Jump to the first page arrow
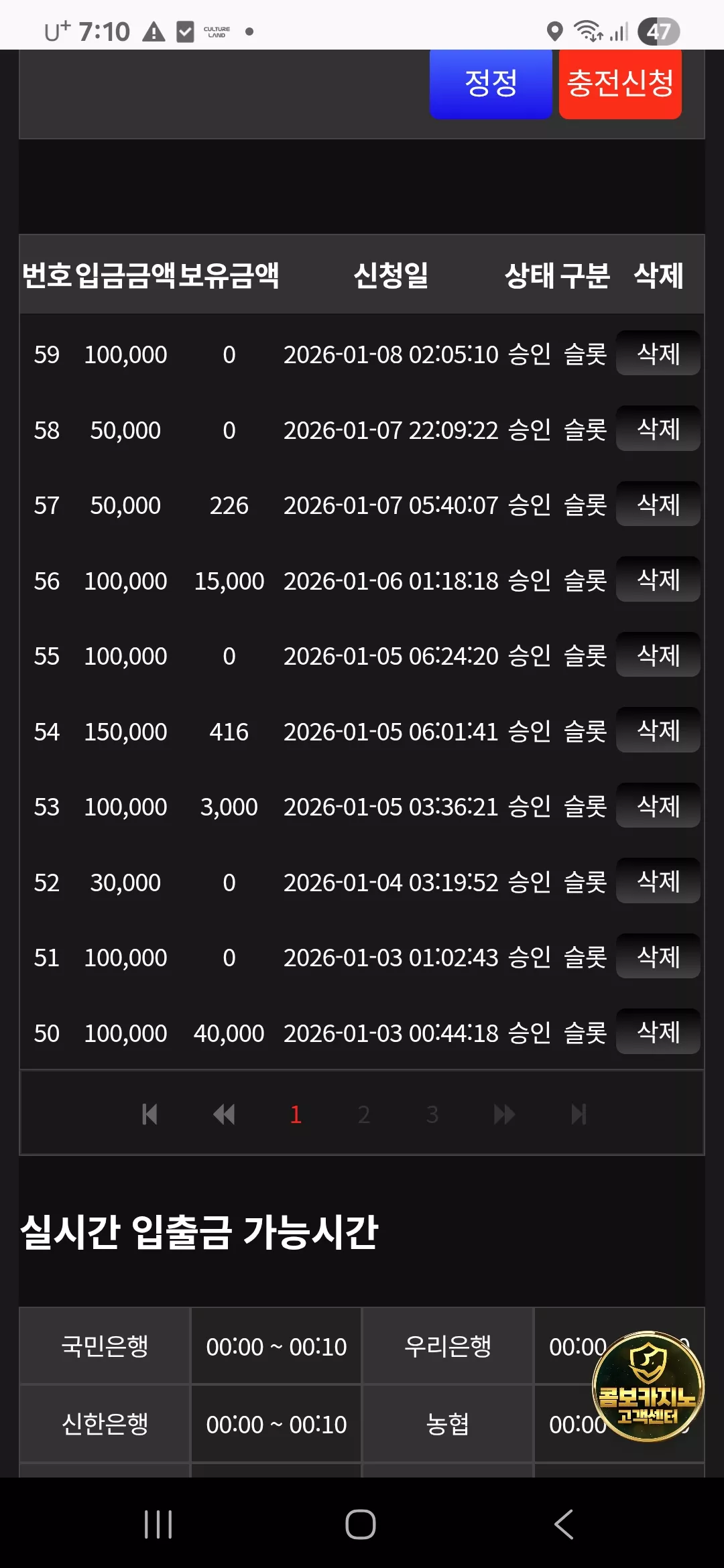This screenshot has width=724, height=1568. click(150, 1114)
